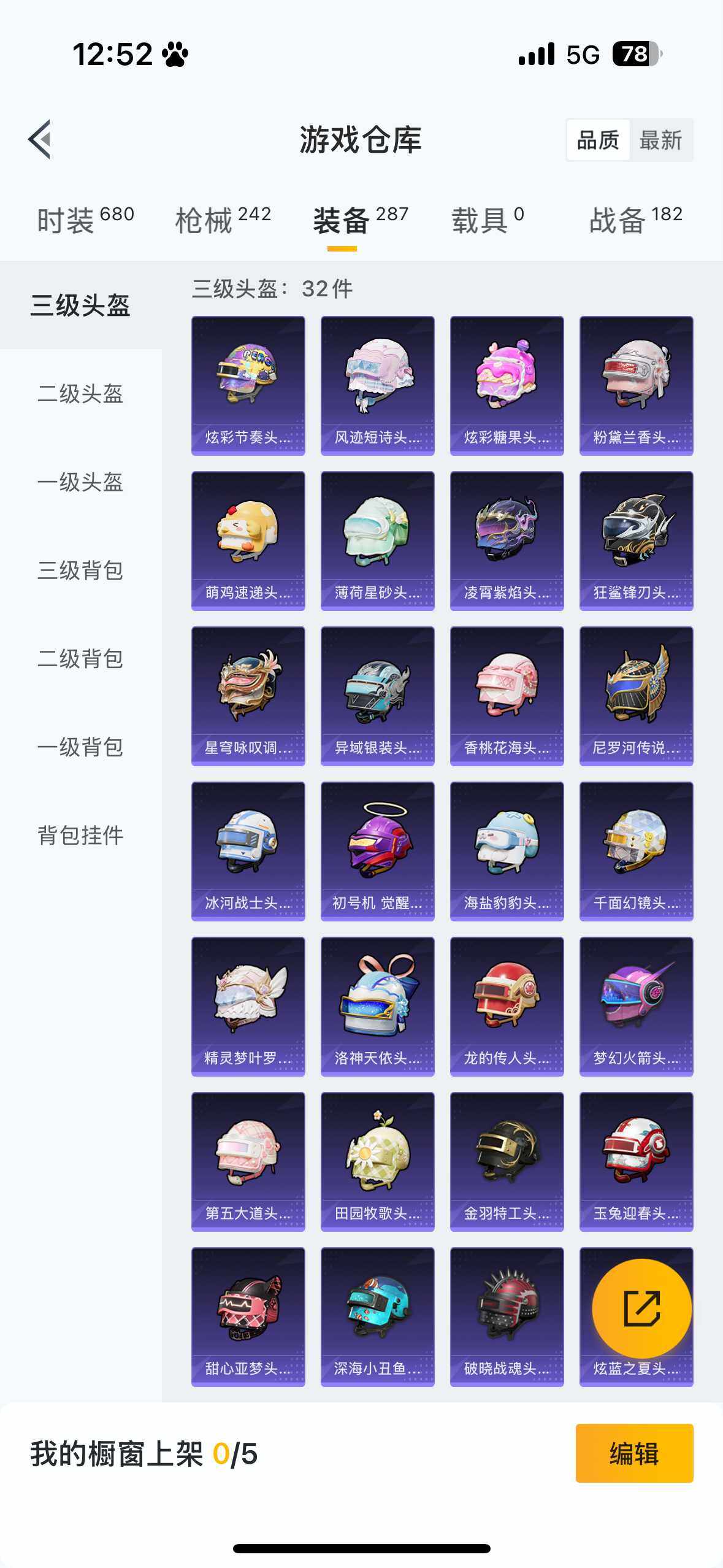Open the 三级背包 category

80,572
